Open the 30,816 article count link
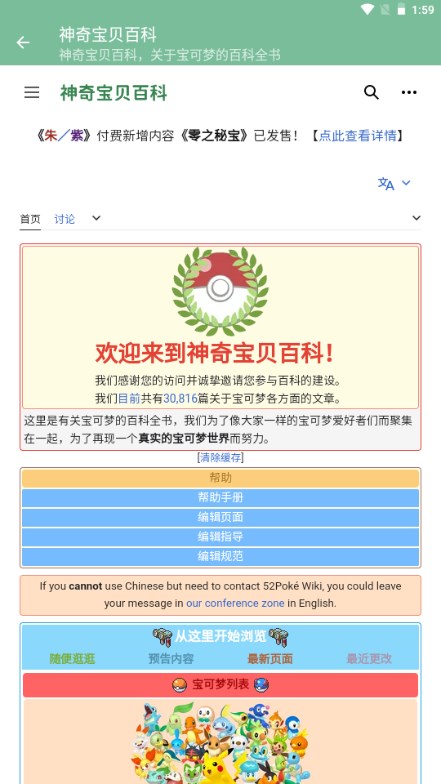This screenshot has width=441, height=784. (180, 398)
